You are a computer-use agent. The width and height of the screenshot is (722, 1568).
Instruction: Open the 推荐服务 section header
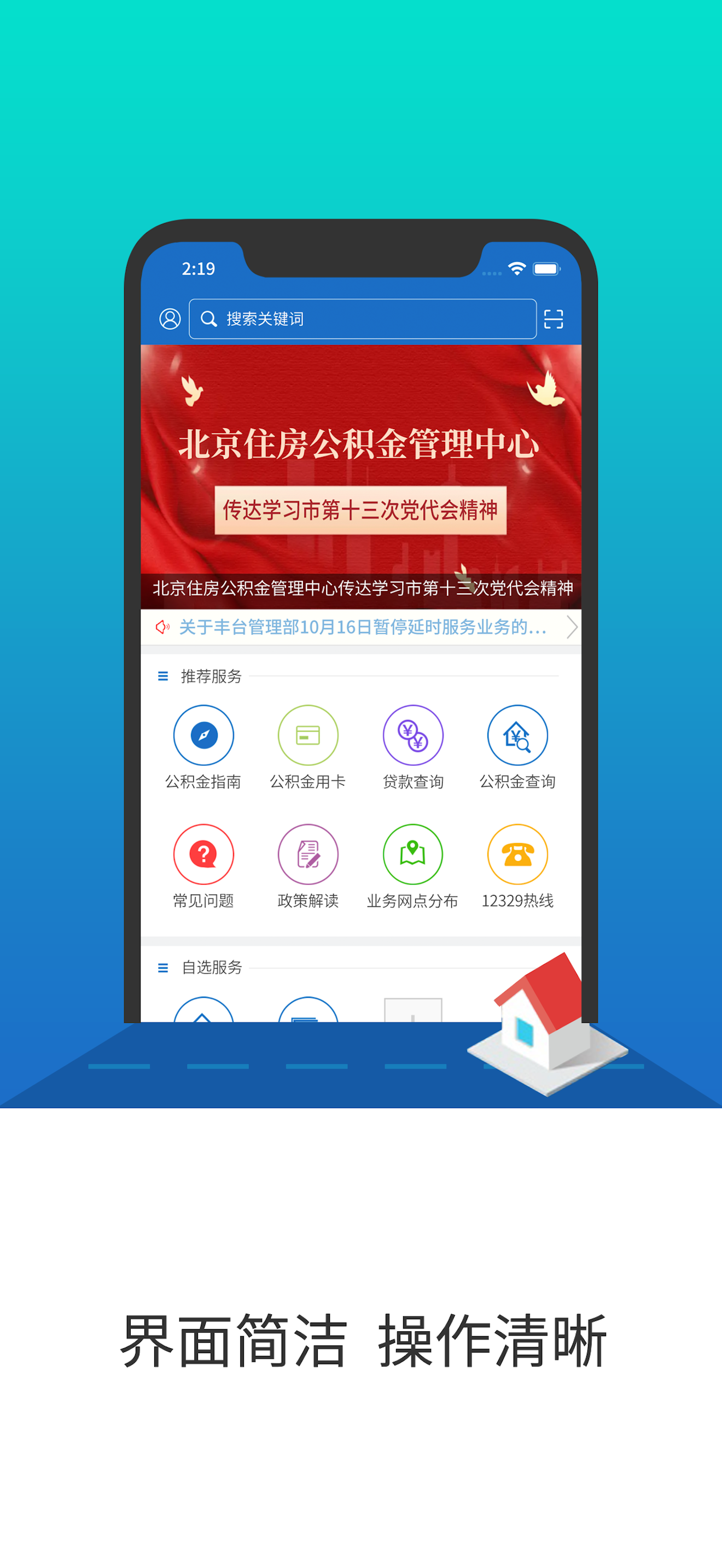coord(210,676)
